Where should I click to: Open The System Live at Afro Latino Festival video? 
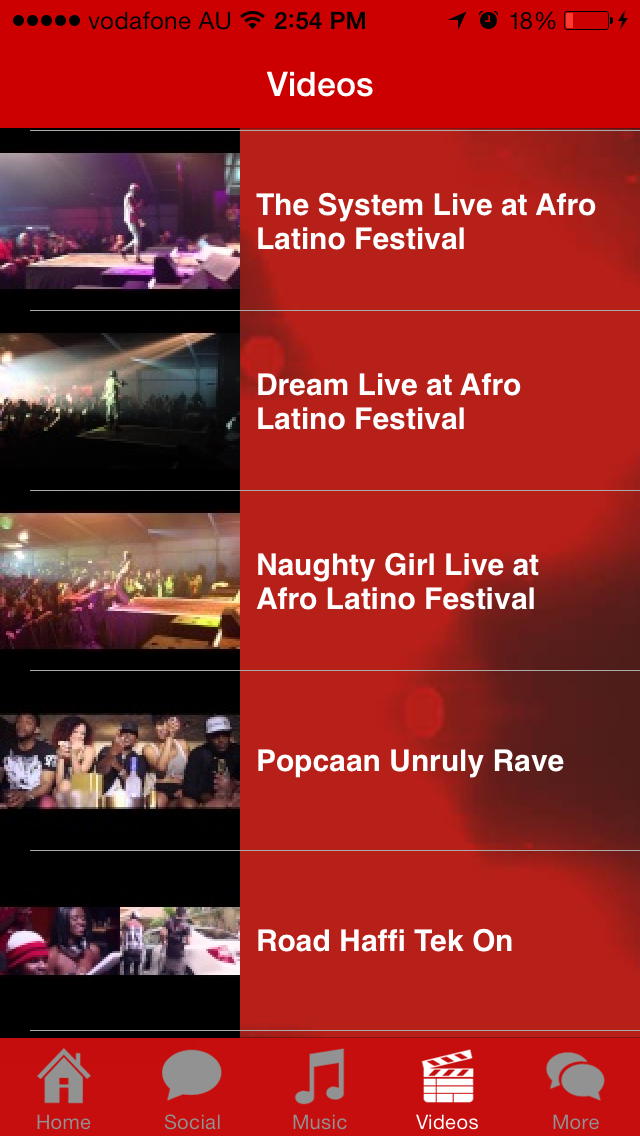click(x=320, y=220)
